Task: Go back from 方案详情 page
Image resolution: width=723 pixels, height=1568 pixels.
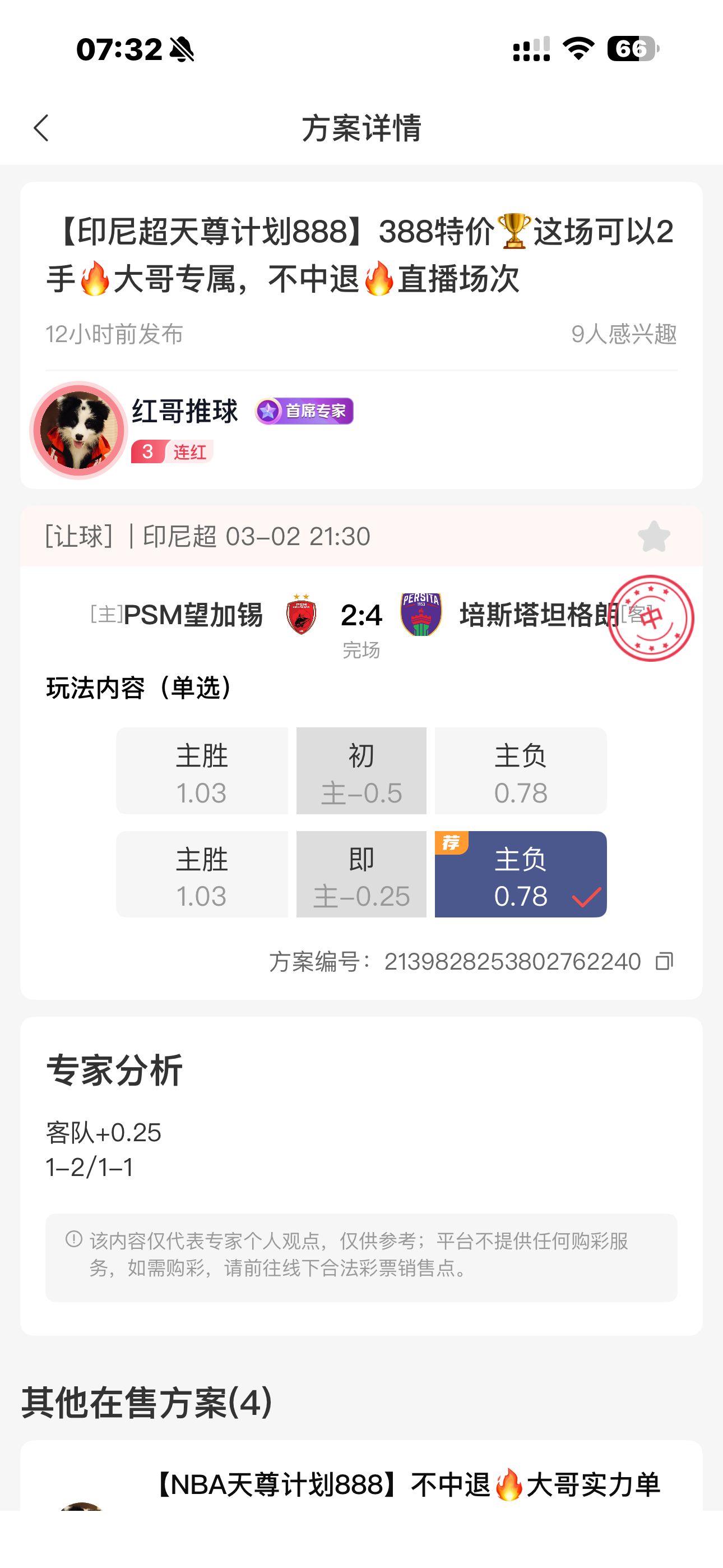Action: coord(41,128)
